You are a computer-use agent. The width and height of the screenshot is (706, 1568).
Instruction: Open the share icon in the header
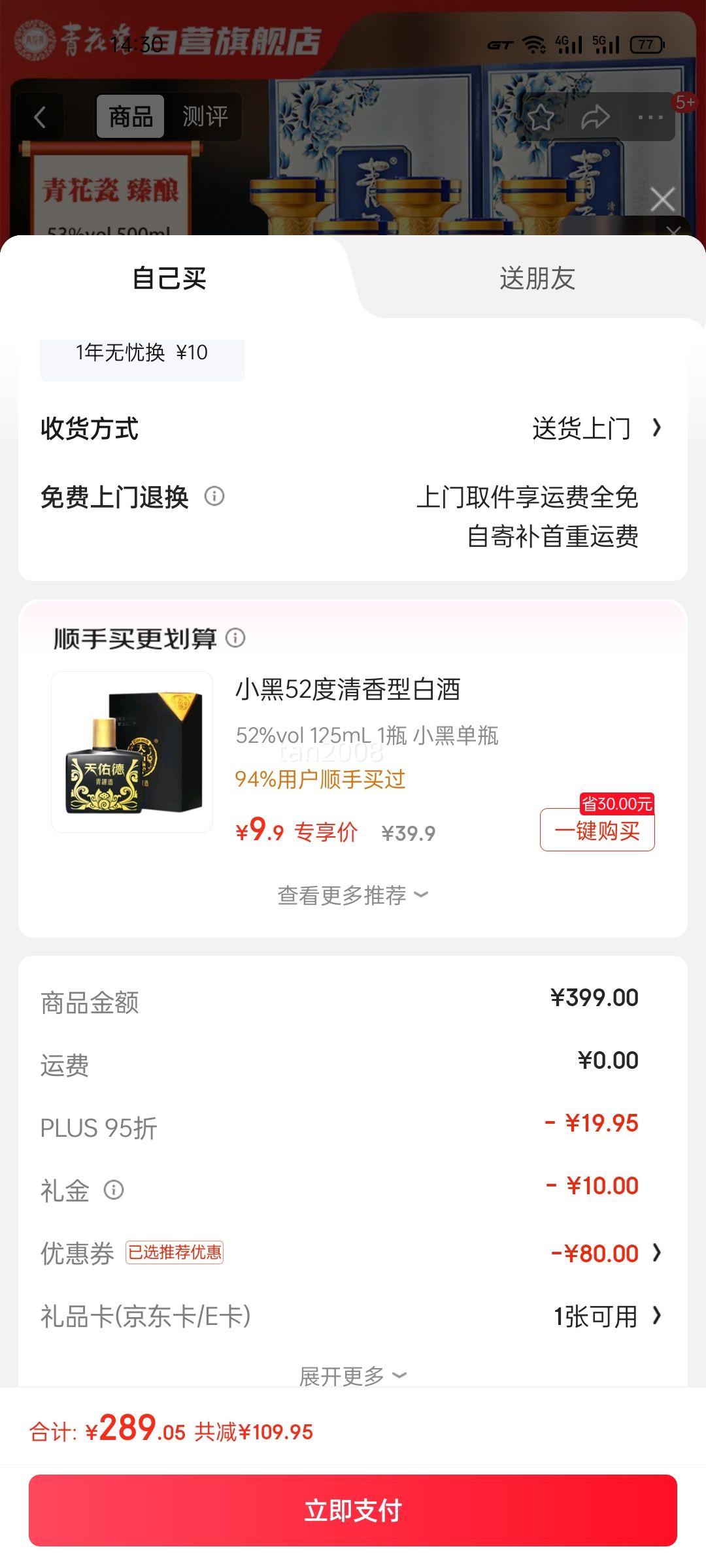pos(596,116)
